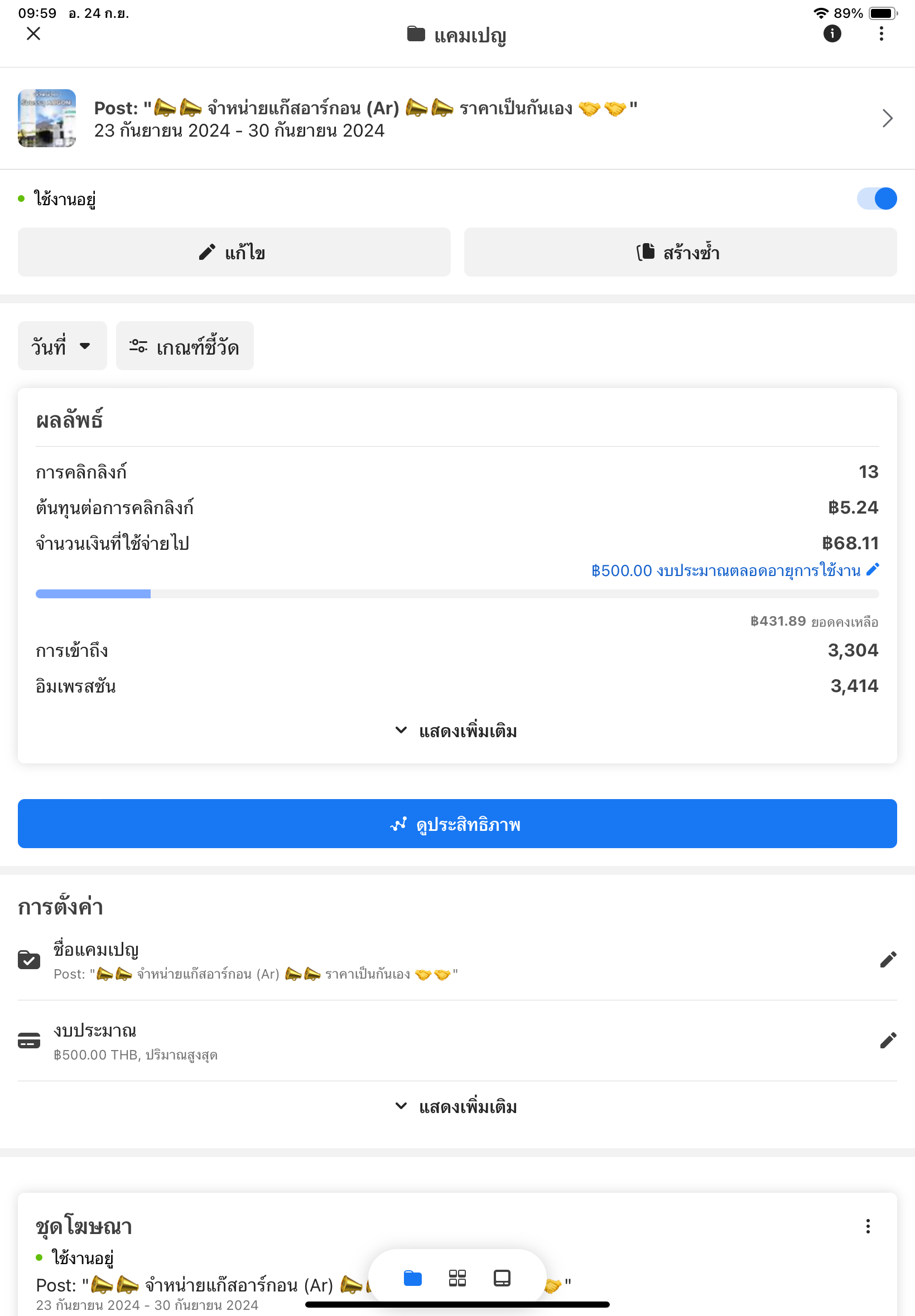Edit the campaign name setting
The width and height of the screenshot is (915, 1316).
888,960
